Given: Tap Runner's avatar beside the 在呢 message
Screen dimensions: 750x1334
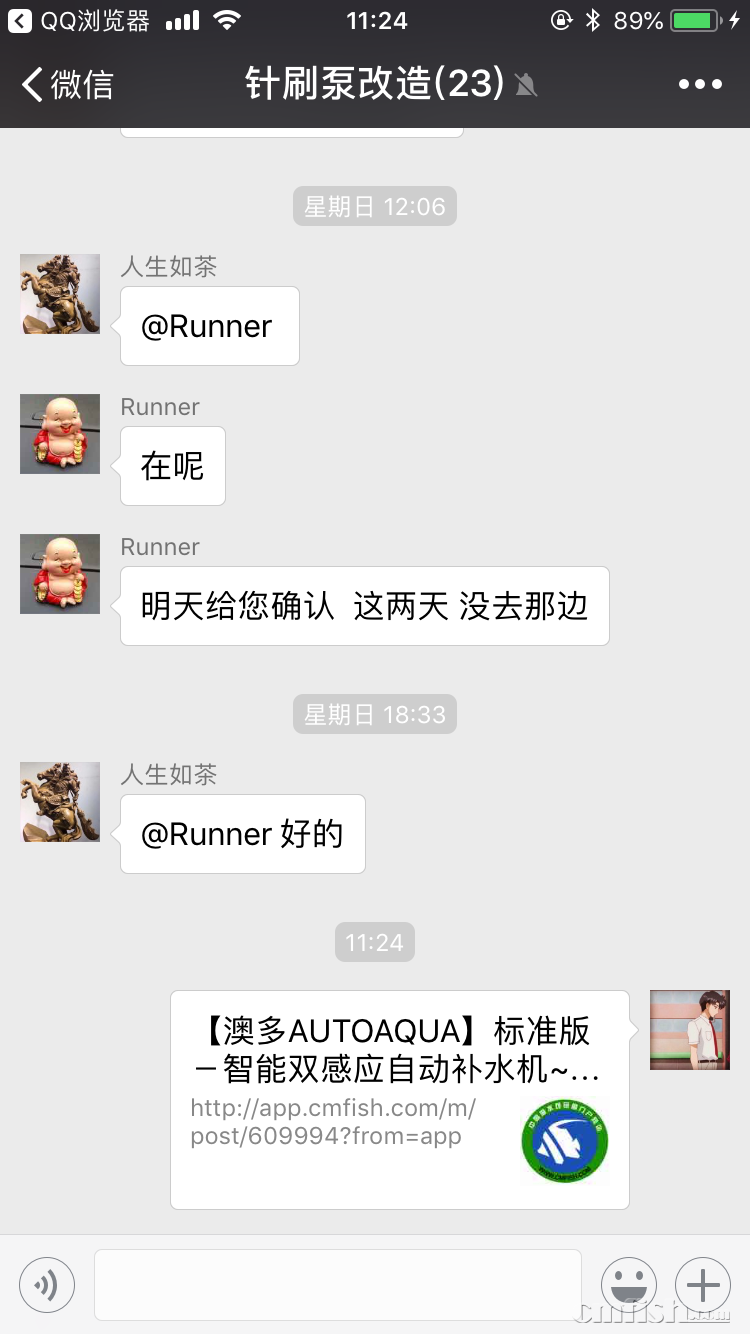Looking at the screenshot, I should click(60, 434).
